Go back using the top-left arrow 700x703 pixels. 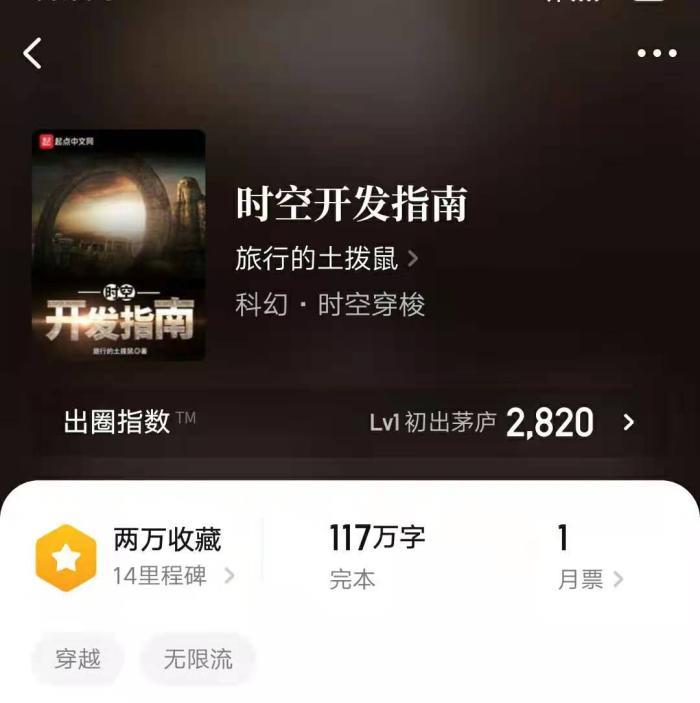click(x=33, y=54)
